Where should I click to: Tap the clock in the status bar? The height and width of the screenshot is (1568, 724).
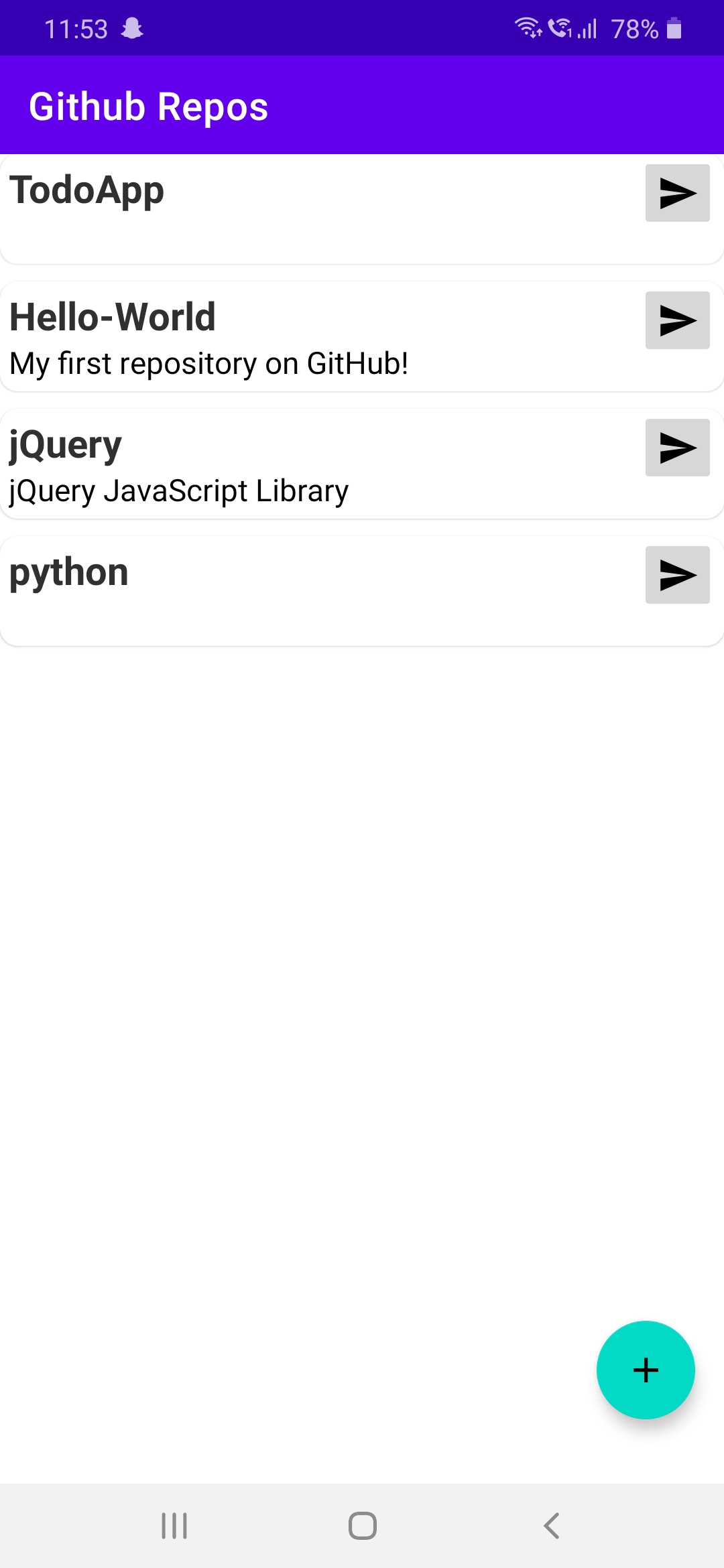[75, 28]
